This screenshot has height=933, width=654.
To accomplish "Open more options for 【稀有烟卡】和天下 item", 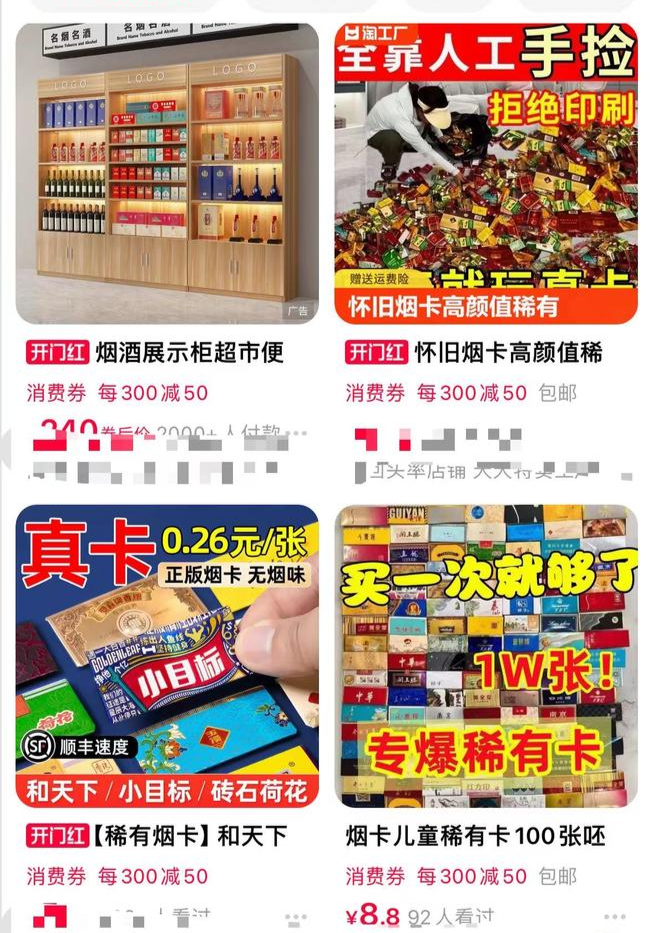I will [295, 917].
